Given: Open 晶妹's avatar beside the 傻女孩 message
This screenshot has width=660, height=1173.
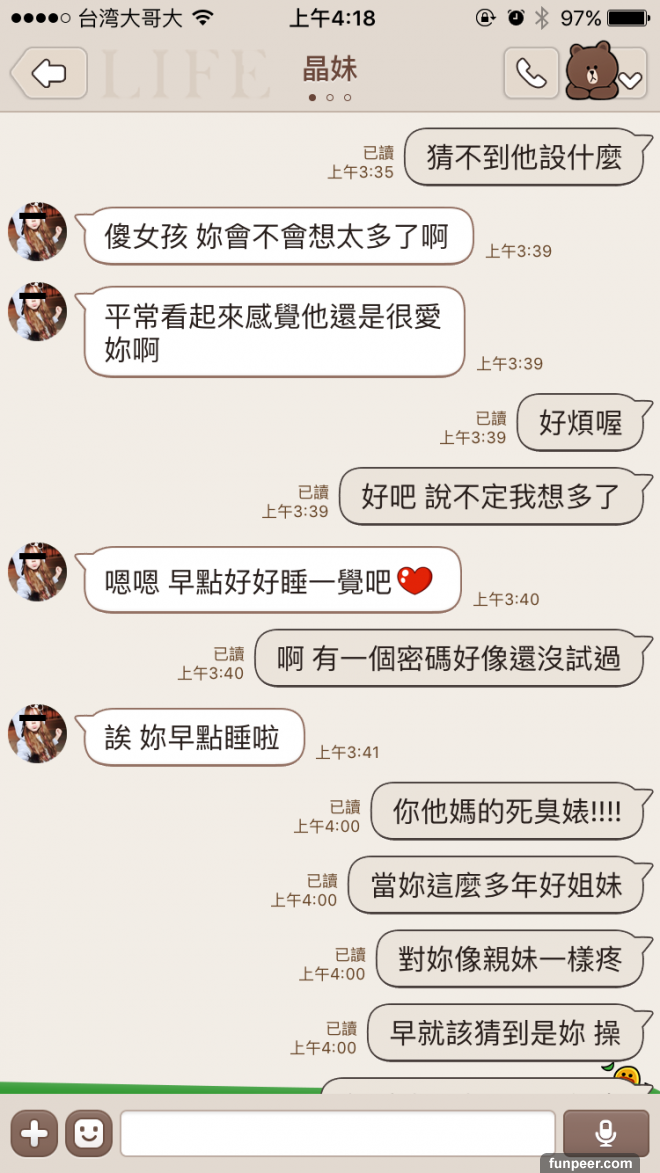Looking at the screenshot, I should pyautogui.click(x=37, y=231).
